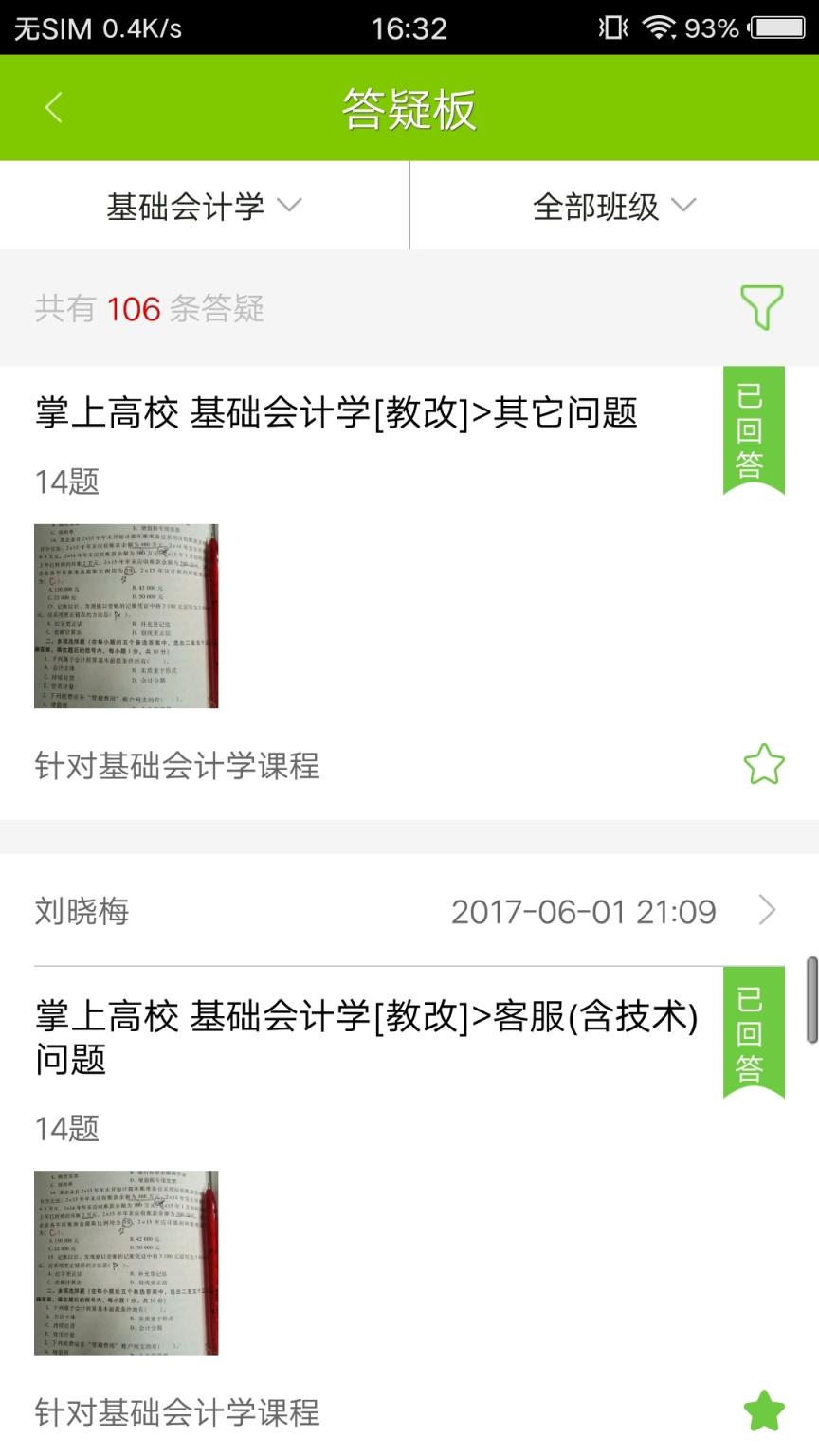Favorite the first question via outline star
This screenshot has width=819, height=1456.
click(764, 763)
